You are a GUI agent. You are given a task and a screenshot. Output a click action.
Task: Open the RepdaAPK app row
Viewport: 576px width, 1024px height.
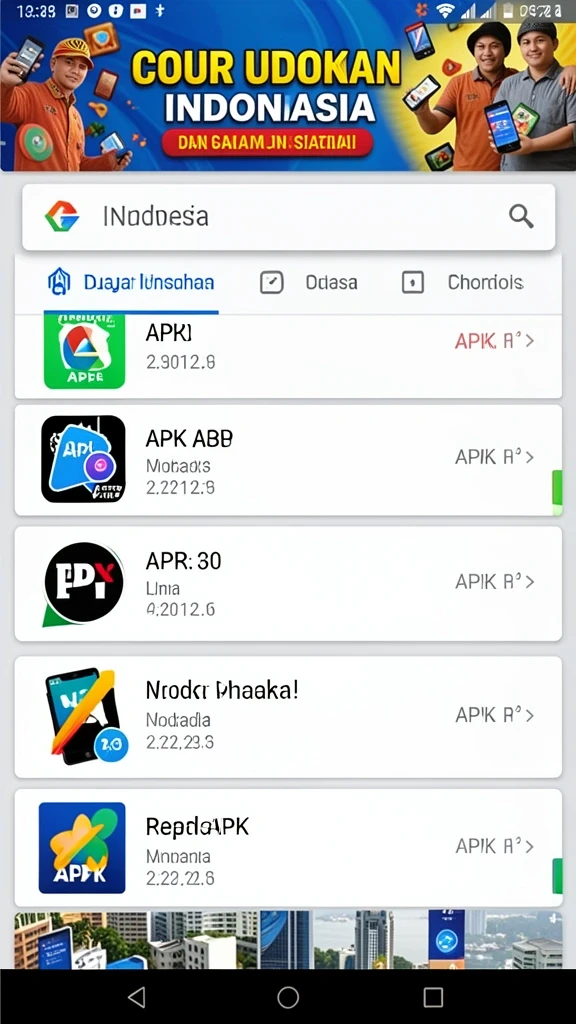point(288,848)
